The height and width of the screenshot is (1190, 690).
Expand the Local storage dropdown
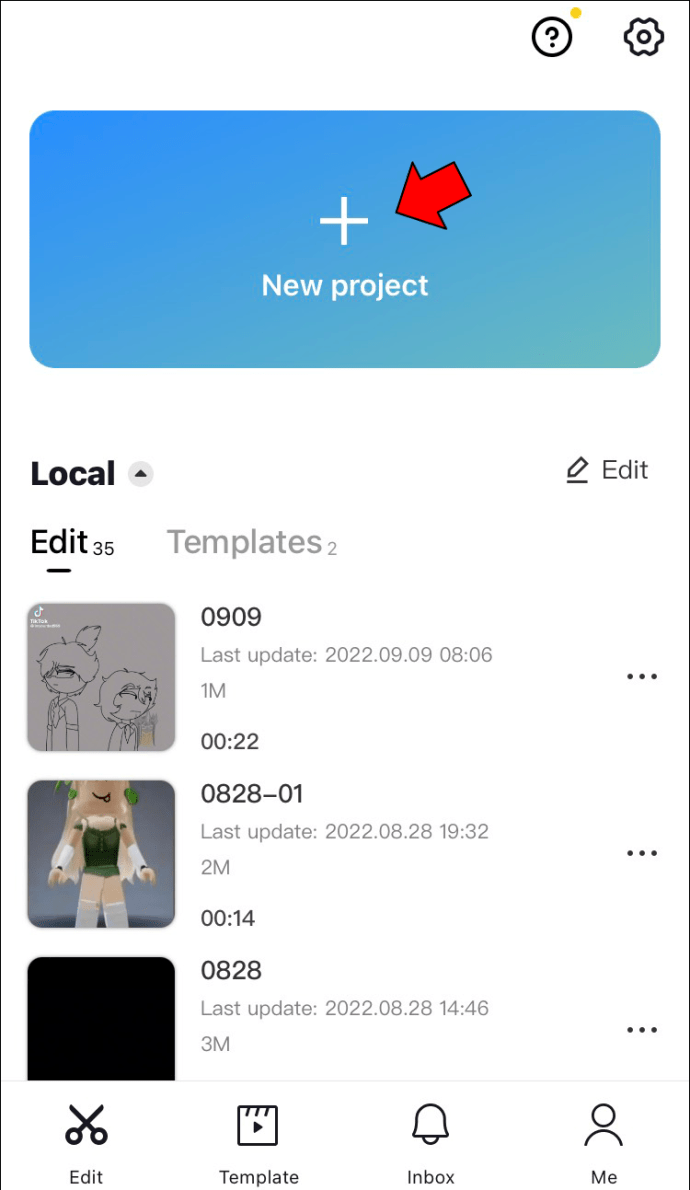pyautogui.click(x=141, y=474)
